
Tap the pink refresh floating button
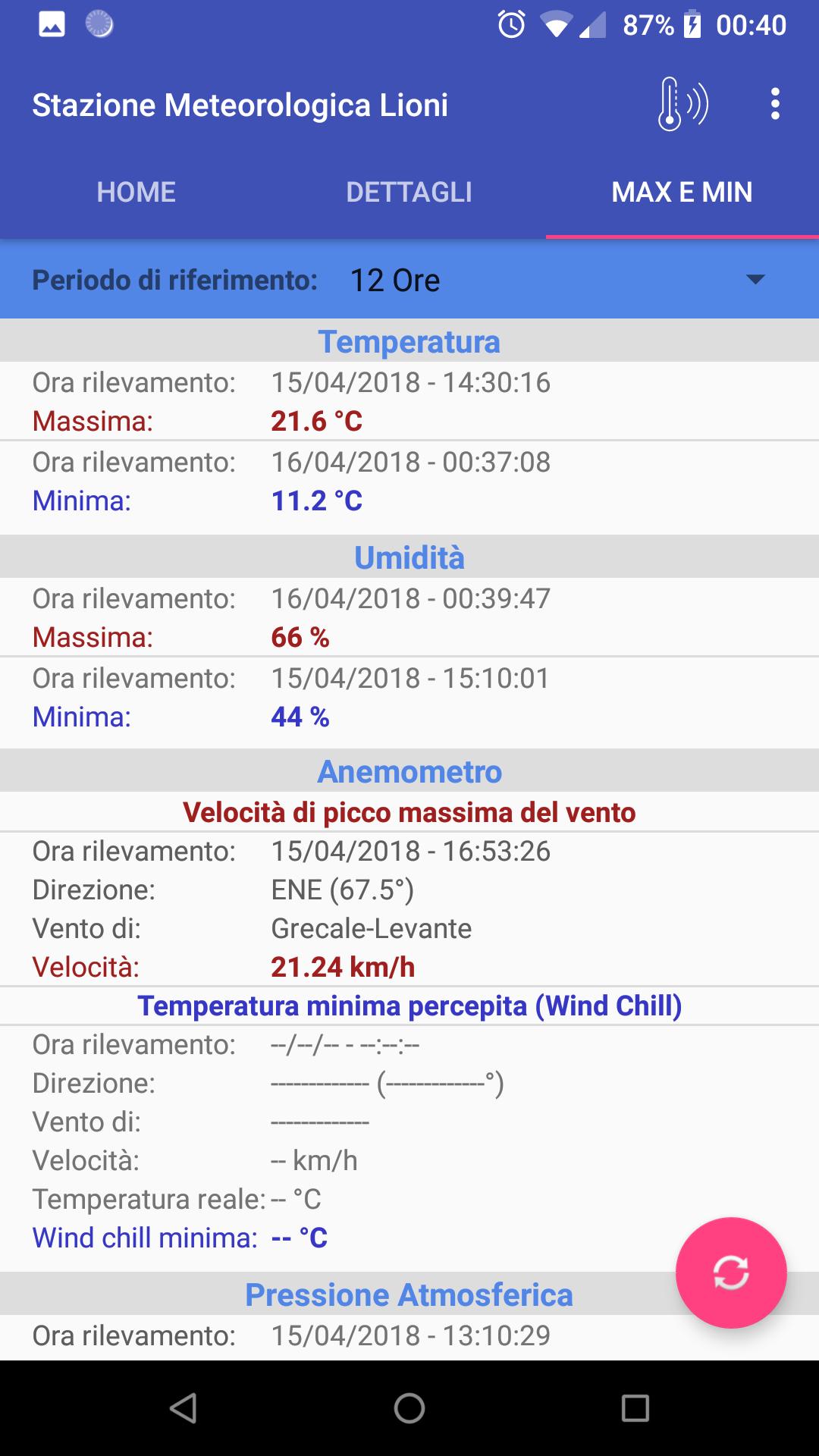click(x=731, y=1272)
